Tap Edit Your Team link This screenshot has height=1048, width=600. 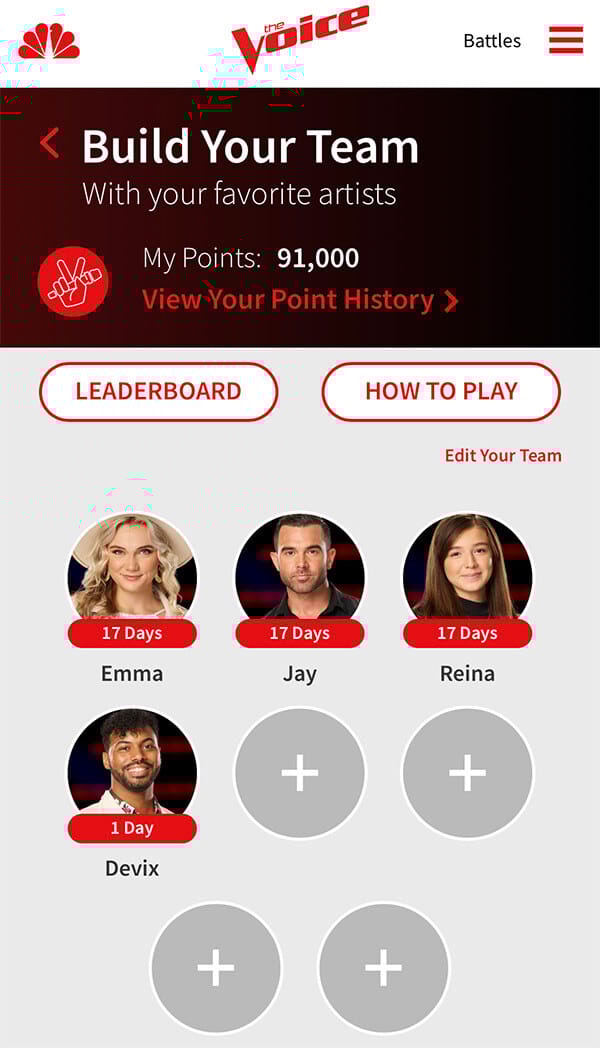(503, 456)
